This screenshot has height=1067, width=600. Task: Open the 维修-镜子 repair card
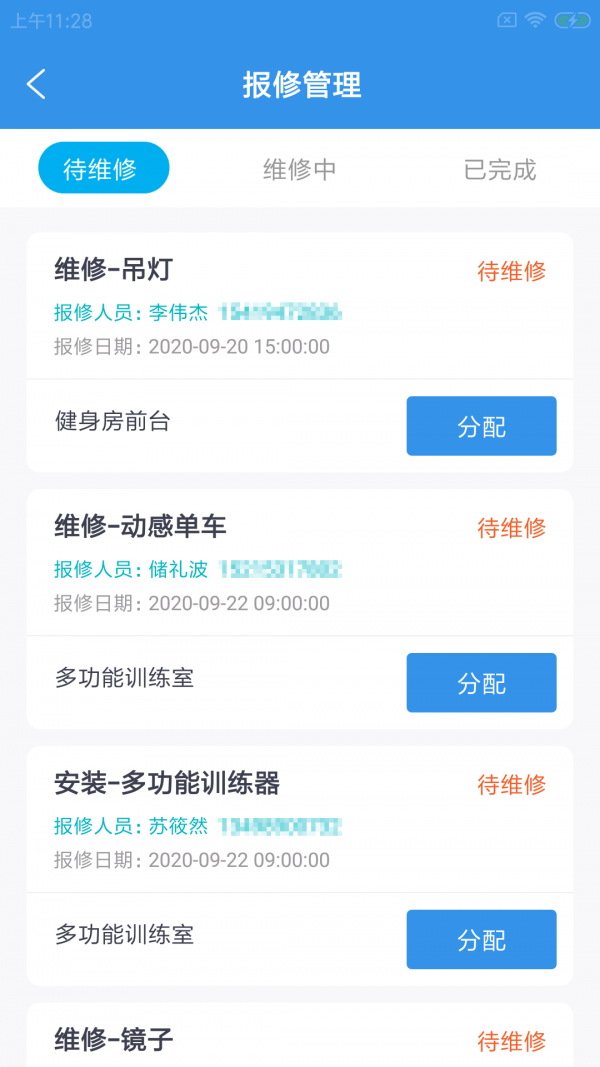click(250, 1040)
